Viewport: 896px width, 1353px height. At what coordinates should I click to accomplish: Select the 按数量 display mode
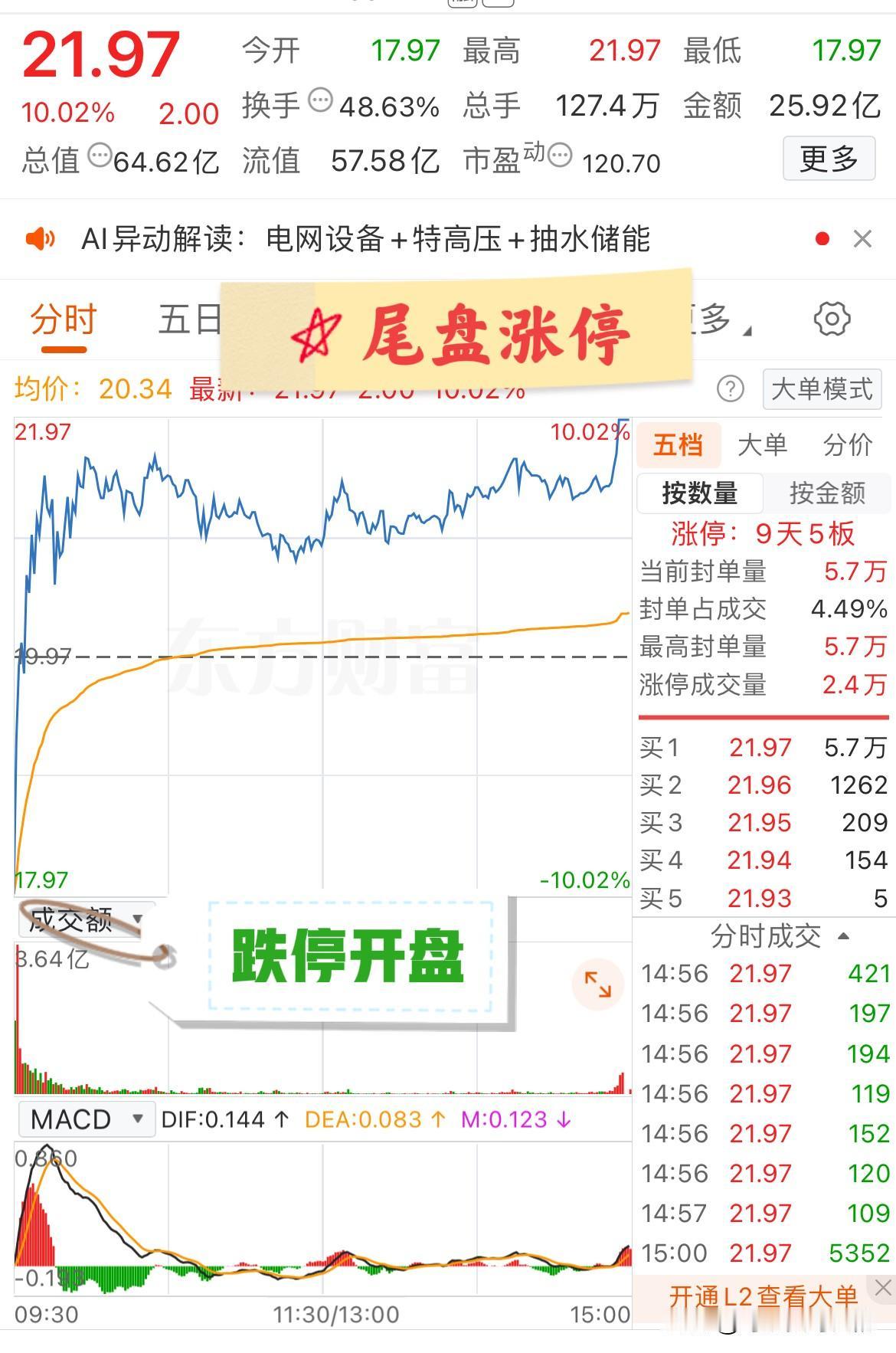click(x=698, y=493)
